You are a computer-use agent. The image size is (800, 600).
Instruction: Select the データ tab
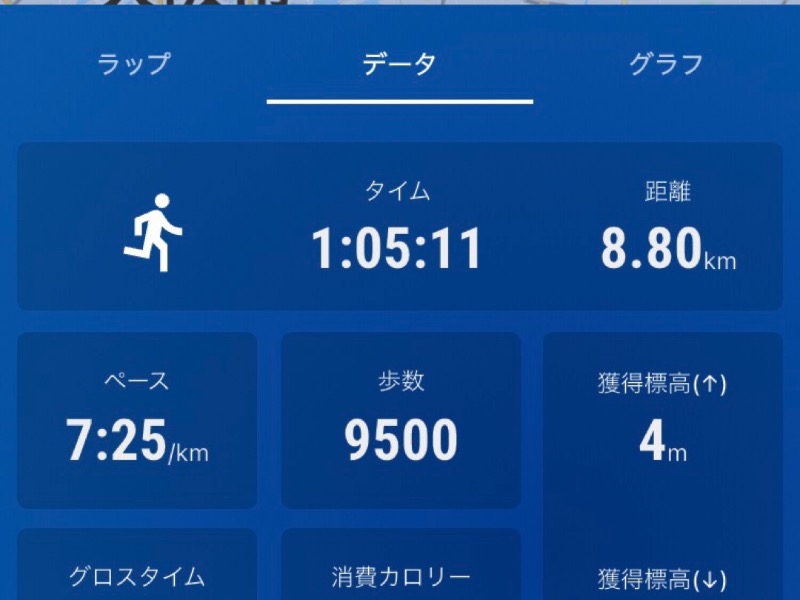point(399,65)
